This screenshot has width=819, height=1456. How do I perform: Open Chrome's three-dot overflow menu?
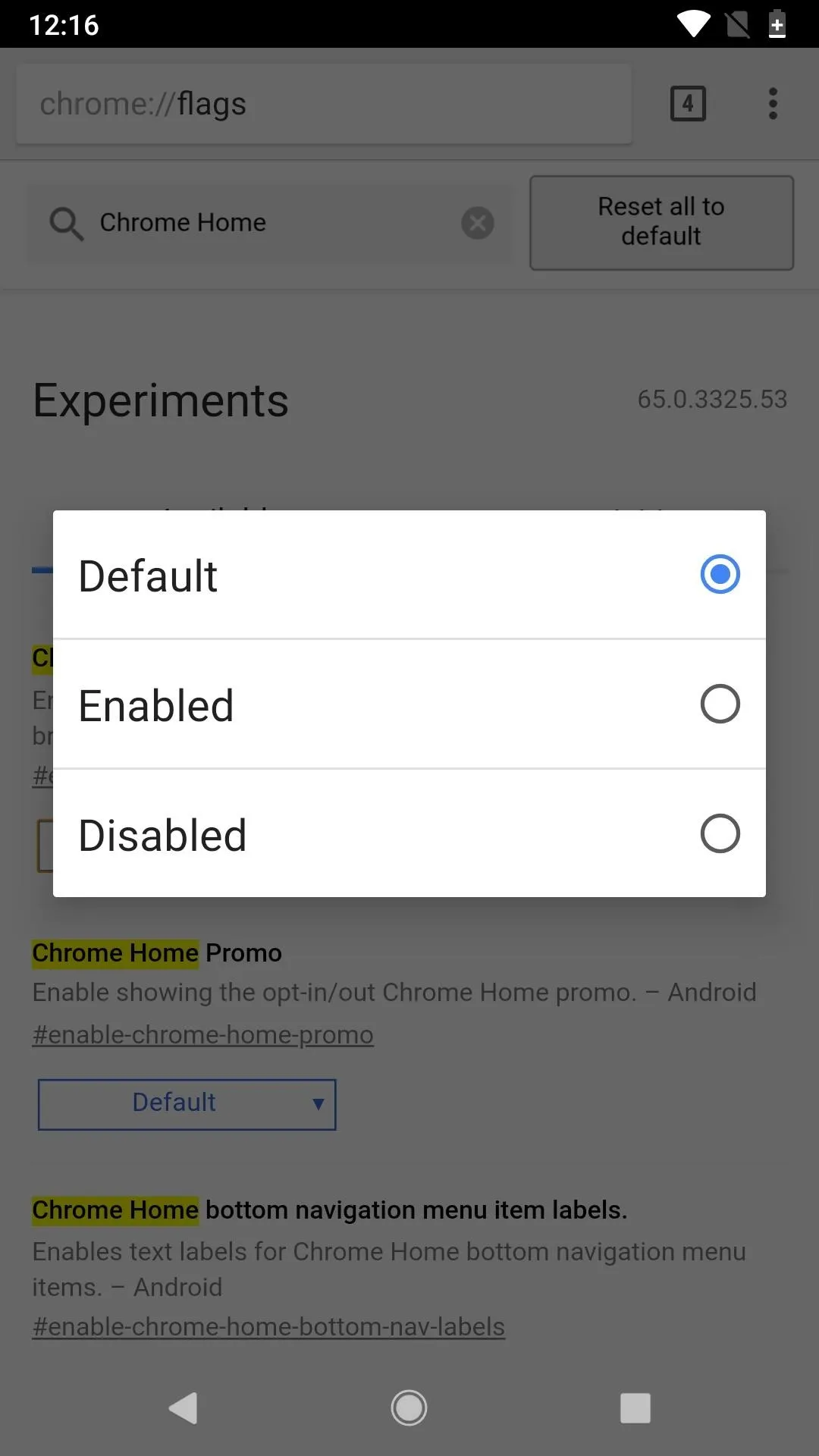click(773, 103)
